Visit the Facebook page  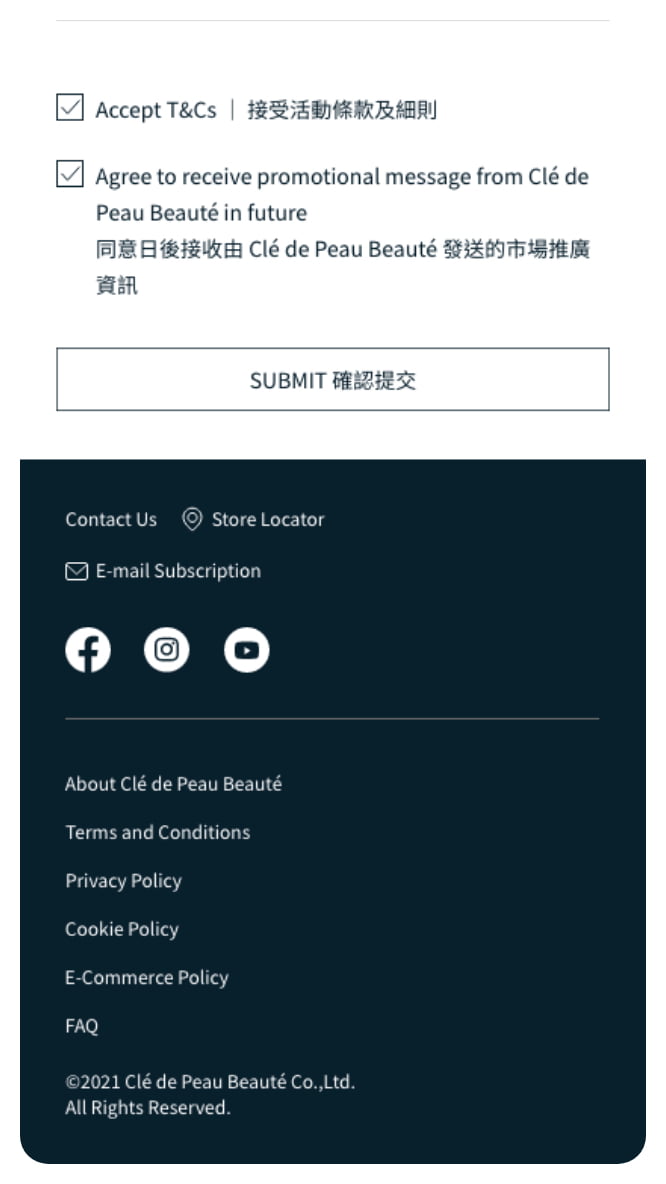(x=88, y=650)
